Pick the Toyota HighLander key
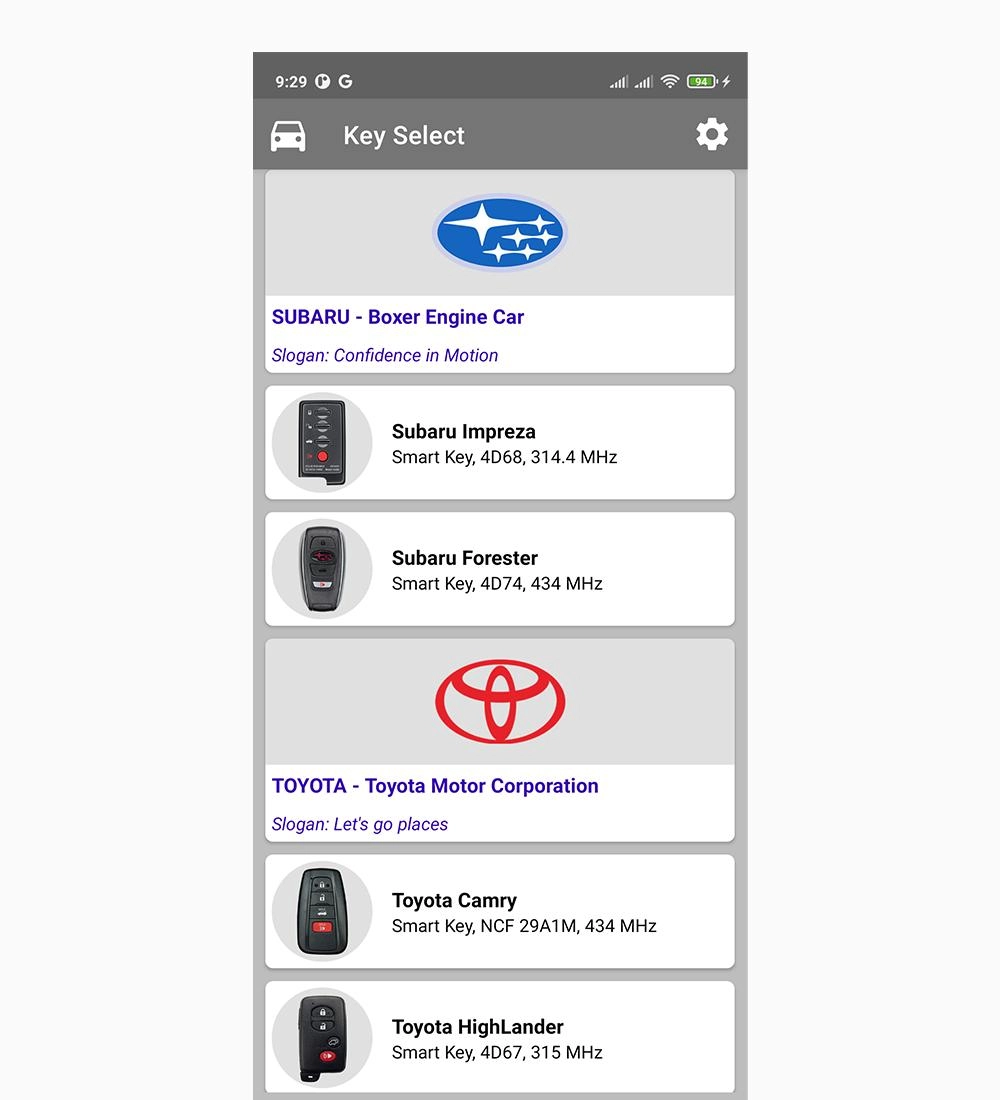Viewport: 1000px width, 1100px height. pos(499,1038)
